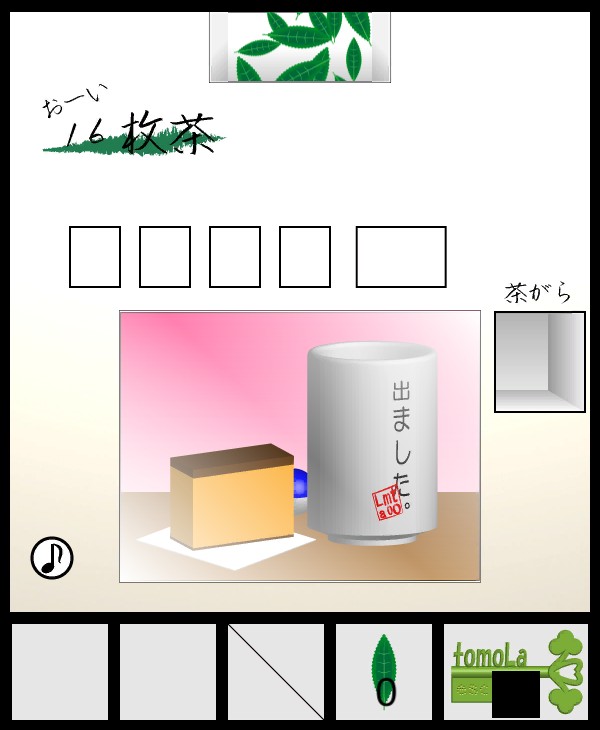Select the inventory slot with diagonal line
600x730 pixels.
tap(276, 671)
